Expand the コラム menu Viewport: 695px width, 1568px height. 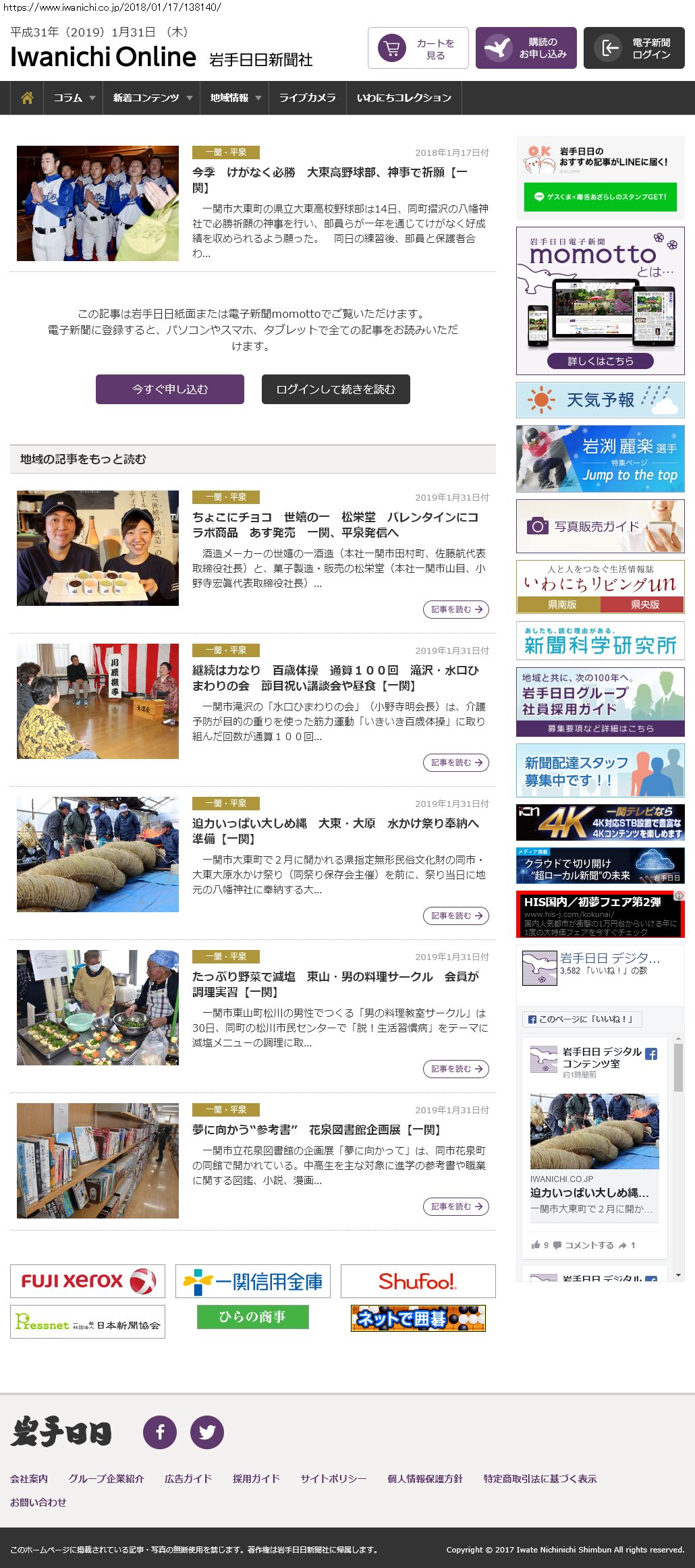click(74, 98)
